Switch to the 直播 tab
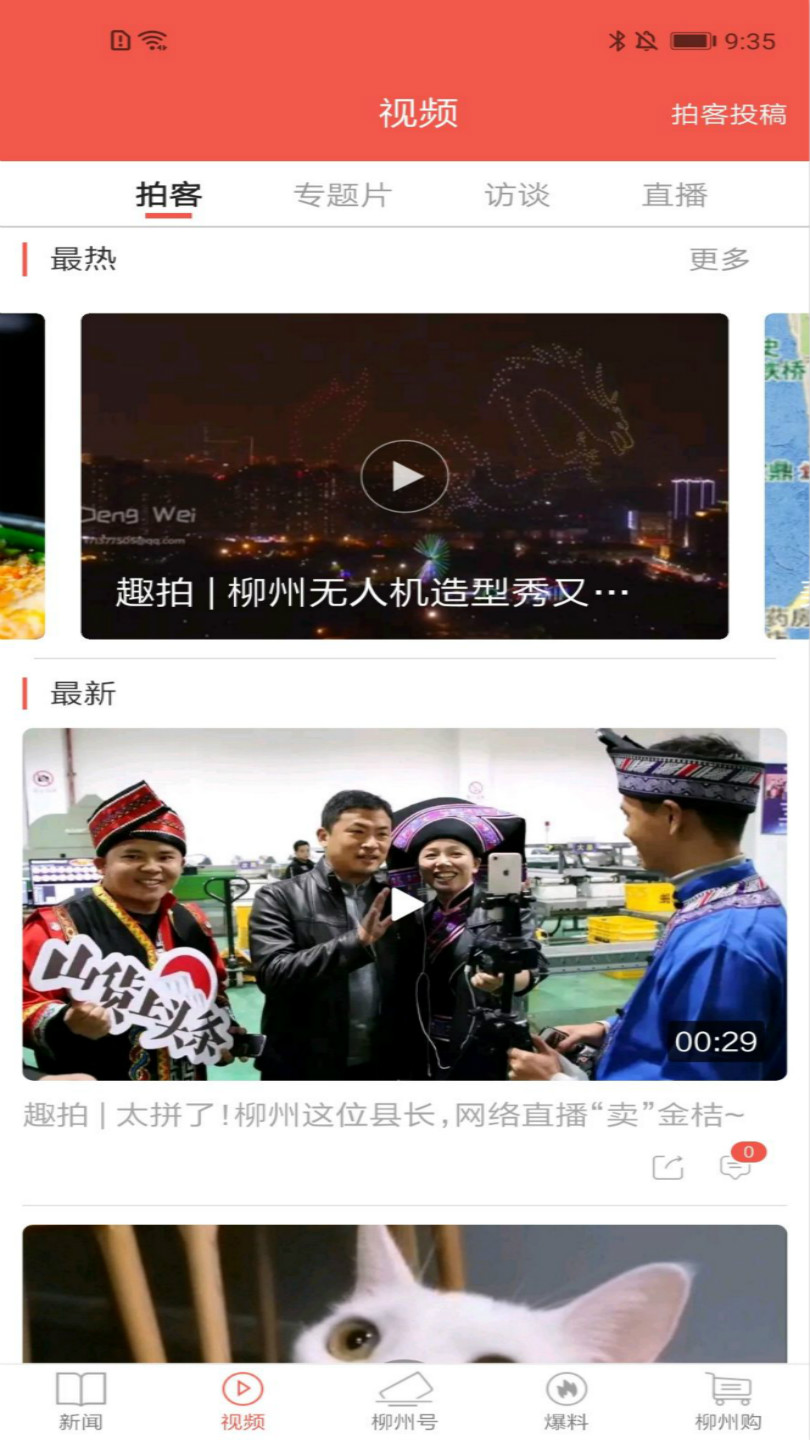Screen dimensions: 810x1440 coord(674,195)
